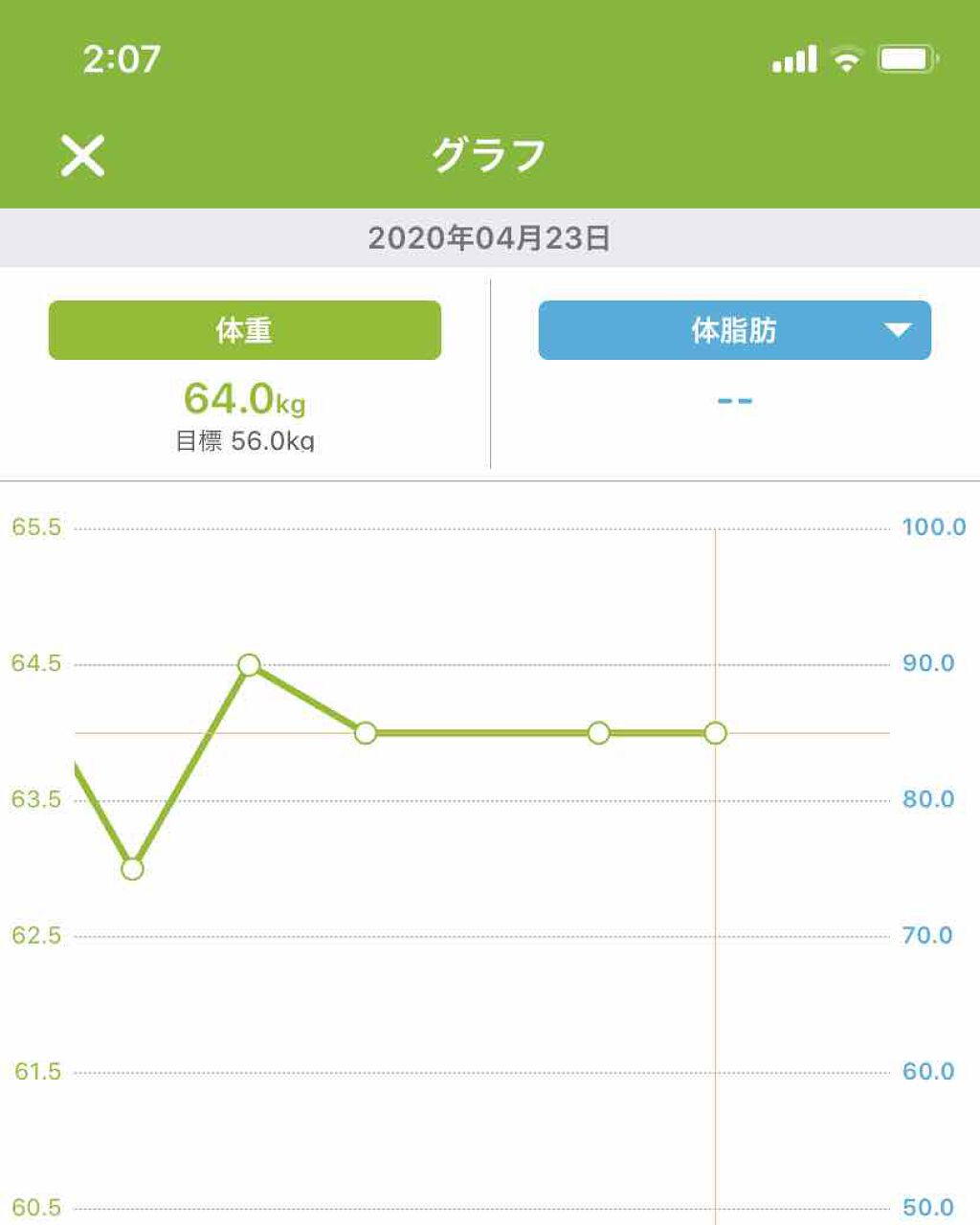The height and width of the screenshot is (1225, 980).
Task: Tap the cellular signal bars icon
Action: (x=792, y=59)
